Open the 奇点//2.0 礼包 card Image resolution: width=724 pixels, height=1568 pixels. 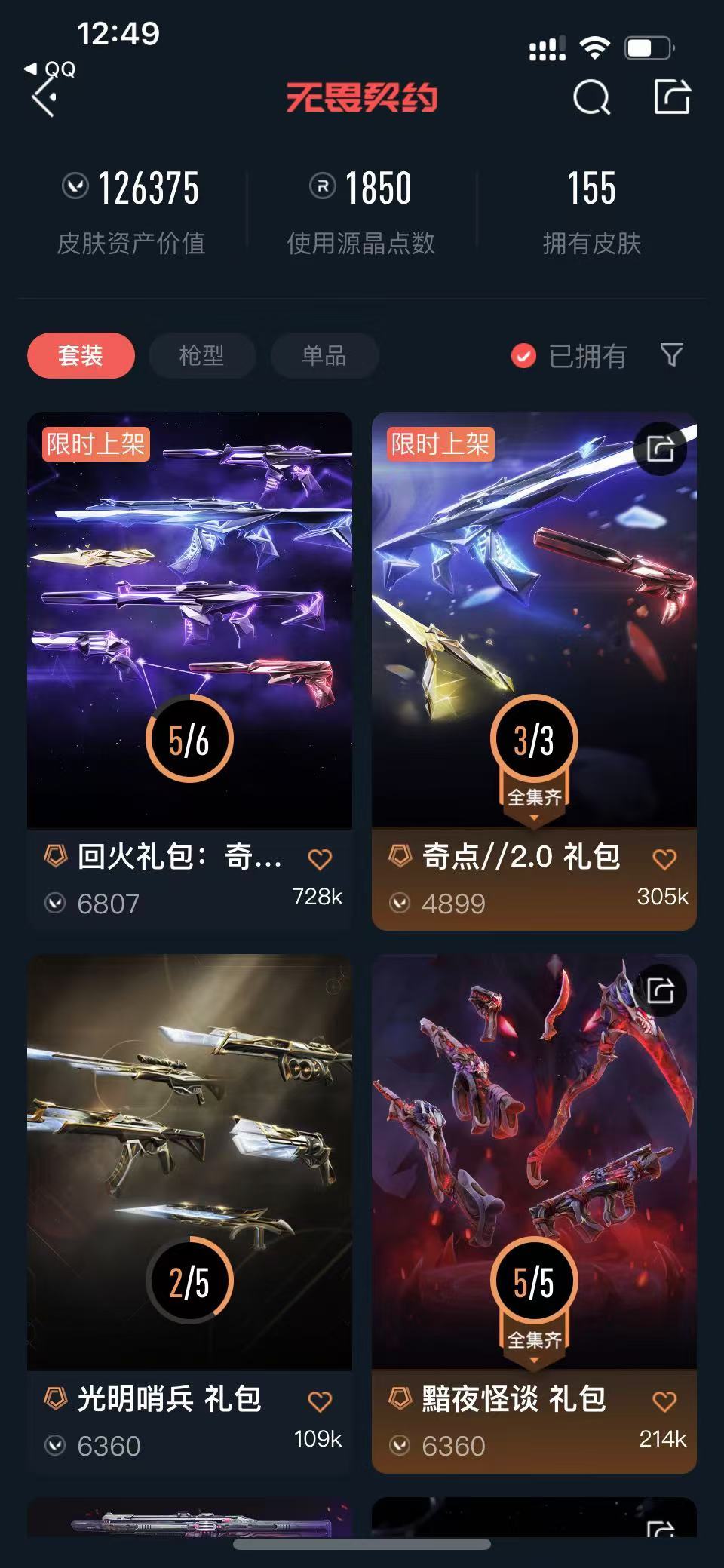point(534,618)
